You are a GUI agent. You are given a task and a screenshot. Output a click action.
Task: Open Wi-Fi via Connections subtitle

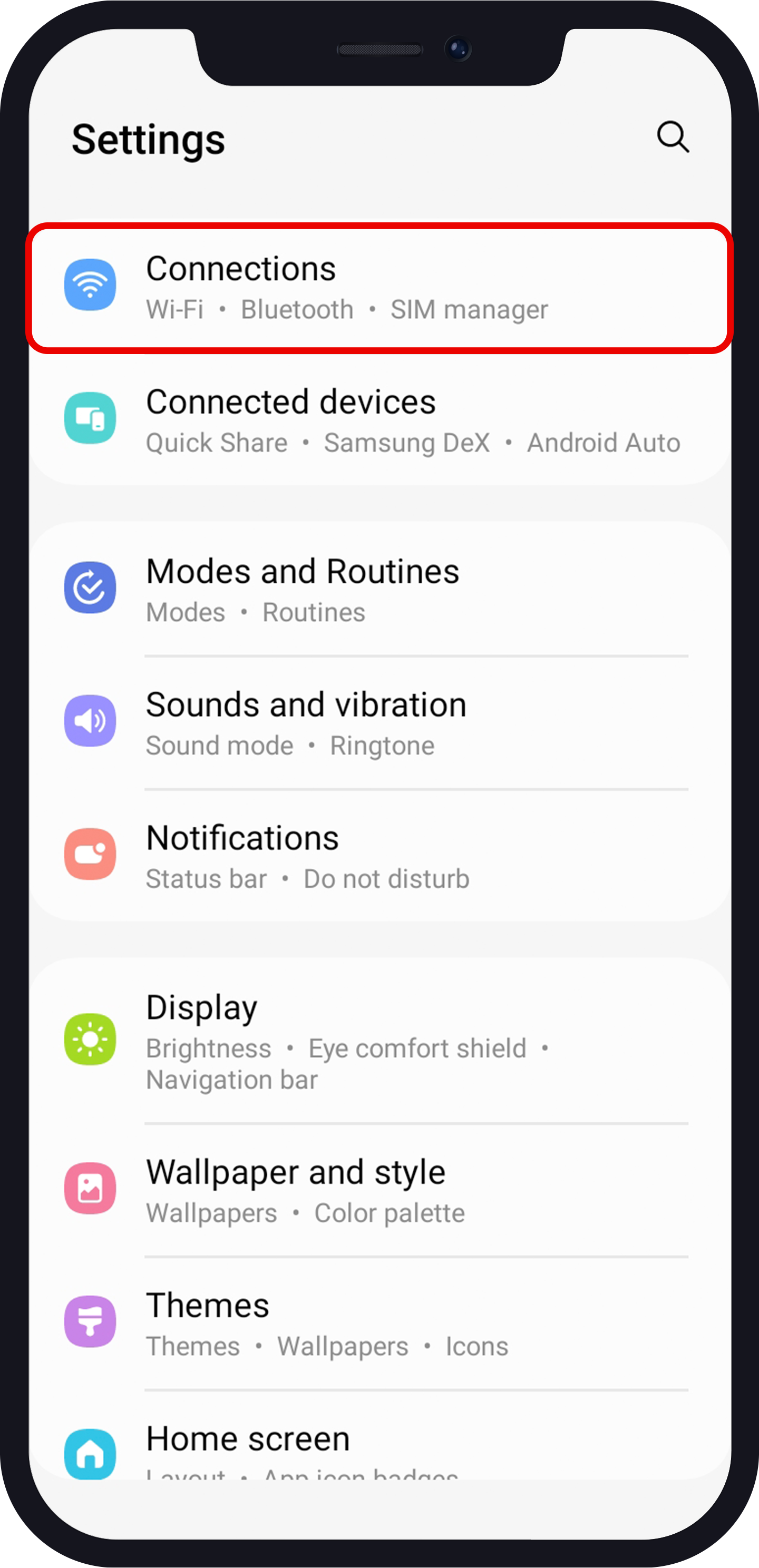pos(176,309)
